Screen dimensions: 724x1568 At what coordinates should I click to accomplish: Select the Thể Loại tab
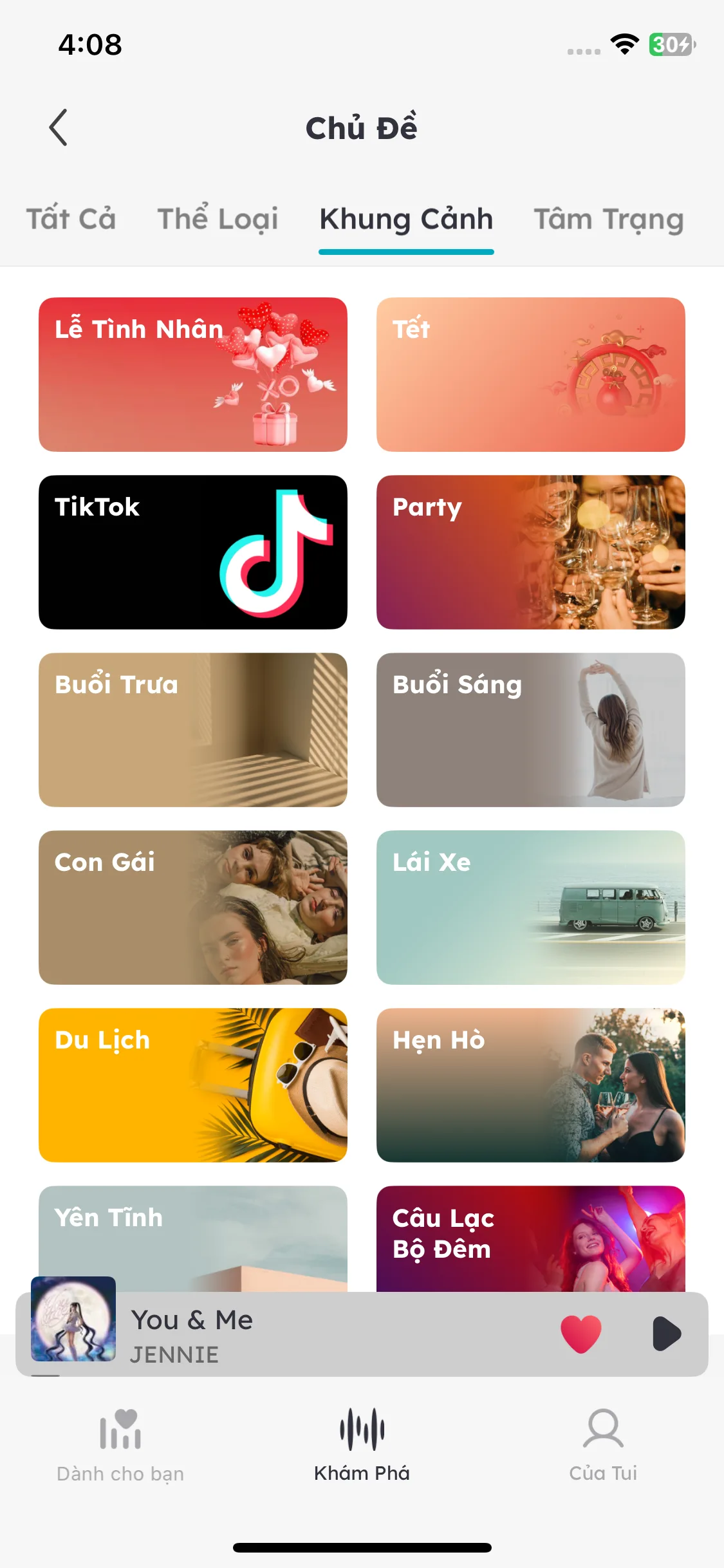pos(218,219)
